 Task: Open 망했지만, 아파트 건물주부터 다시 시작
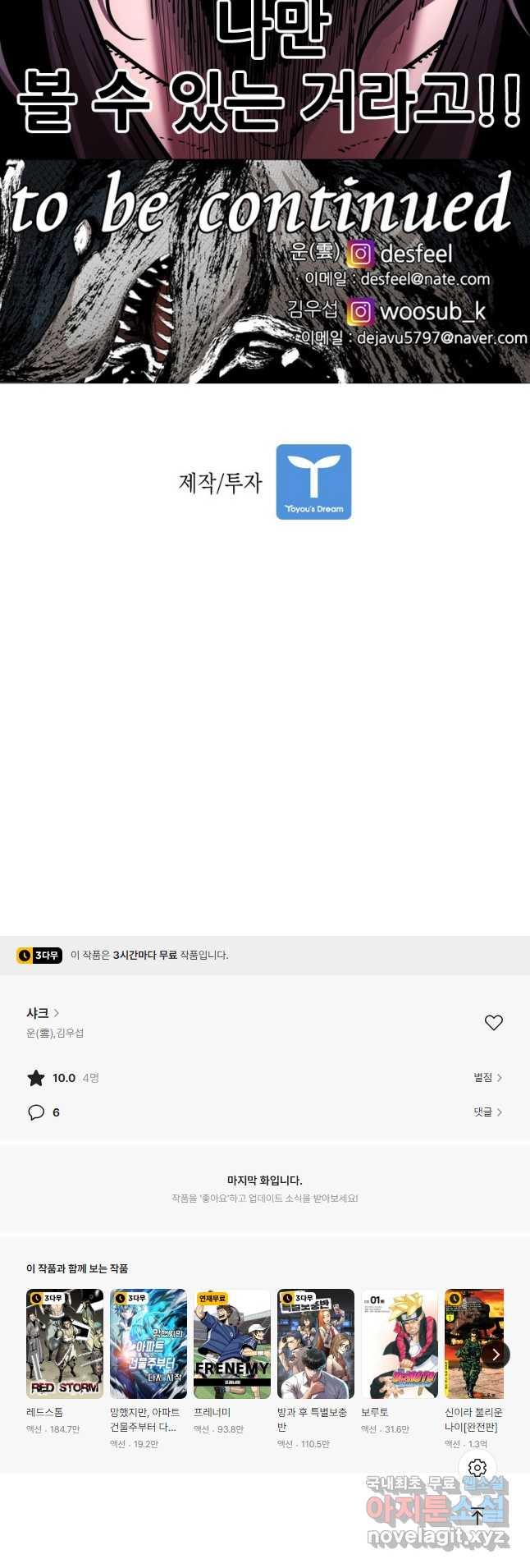point(148,1344)
